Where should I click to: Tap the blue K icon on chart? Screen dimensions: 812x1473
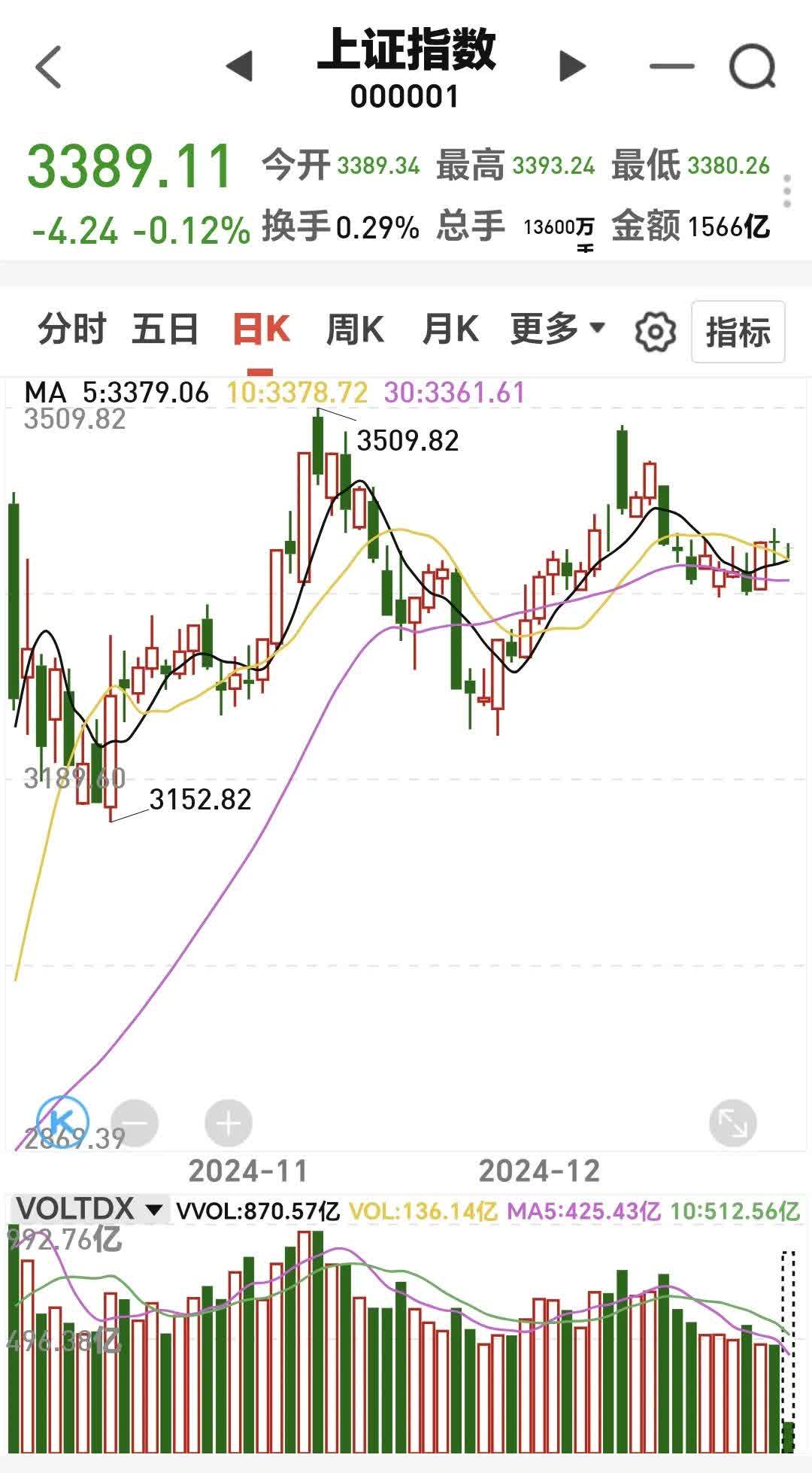click(x=62, y=1123)
